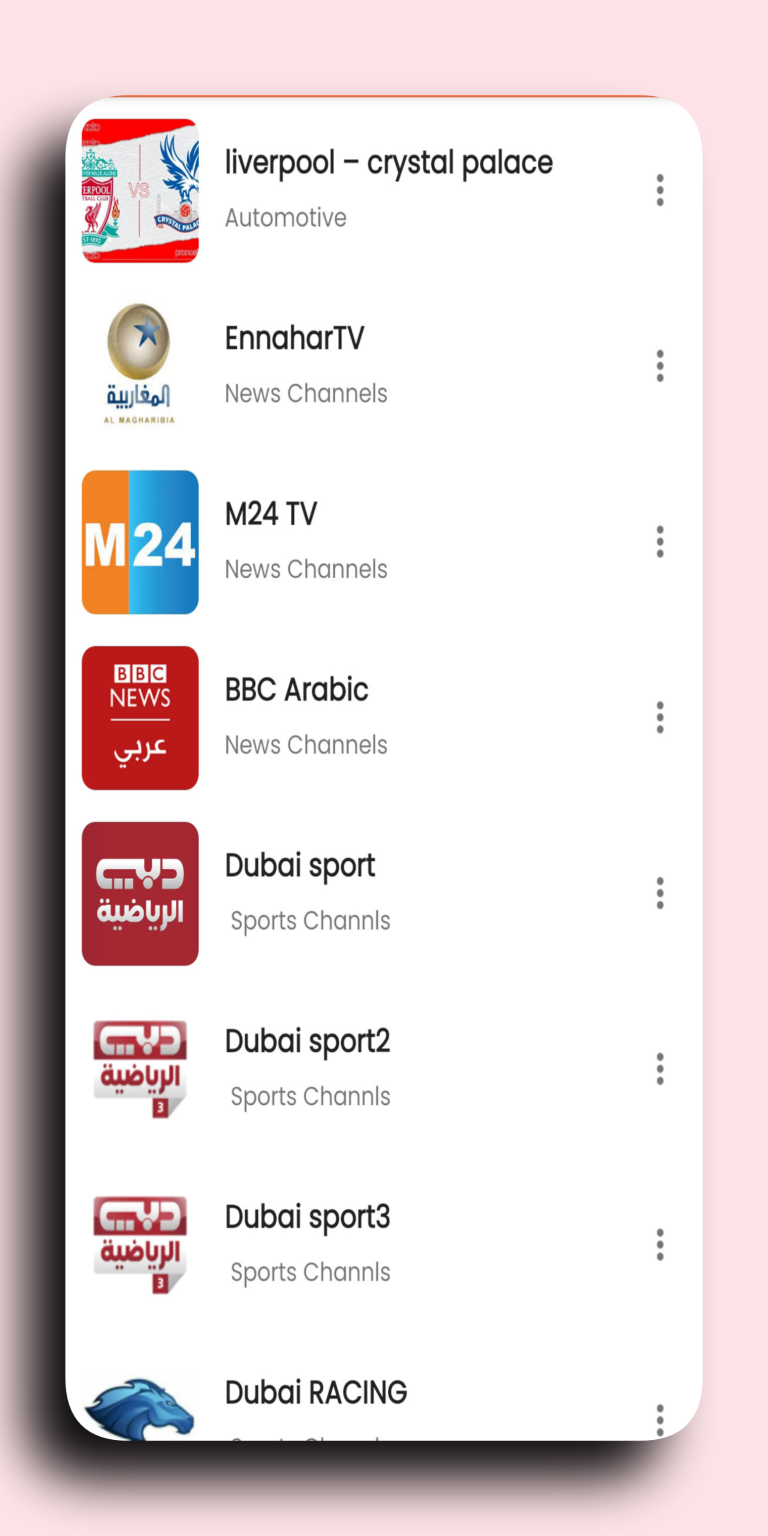768x1536 pixels.
Task: Open the BBC Arabic channel
Action: pyautogui.click(x=296, y=689)
